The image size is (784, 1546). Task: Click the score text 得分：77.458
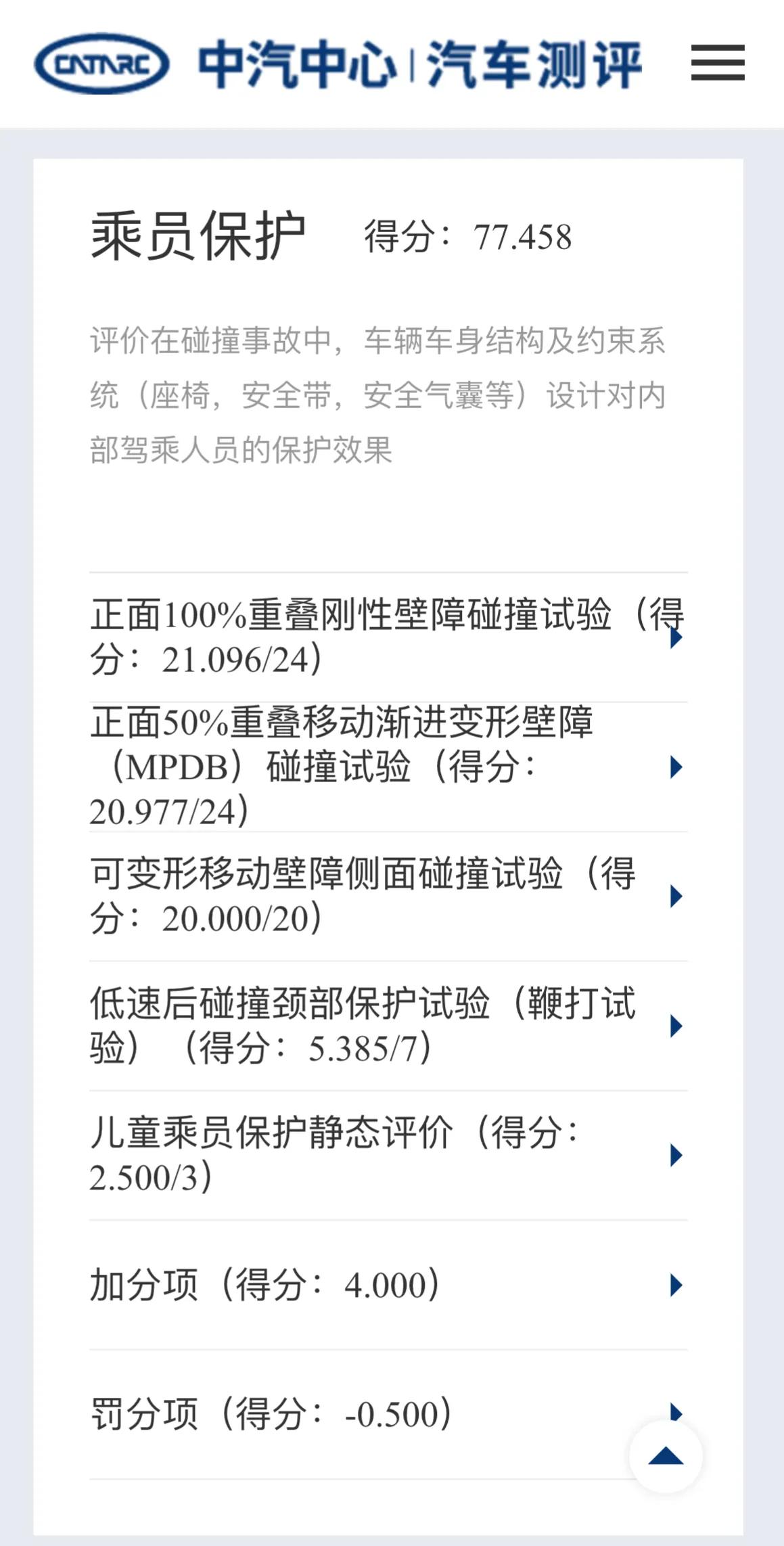(x=467, y=237)
